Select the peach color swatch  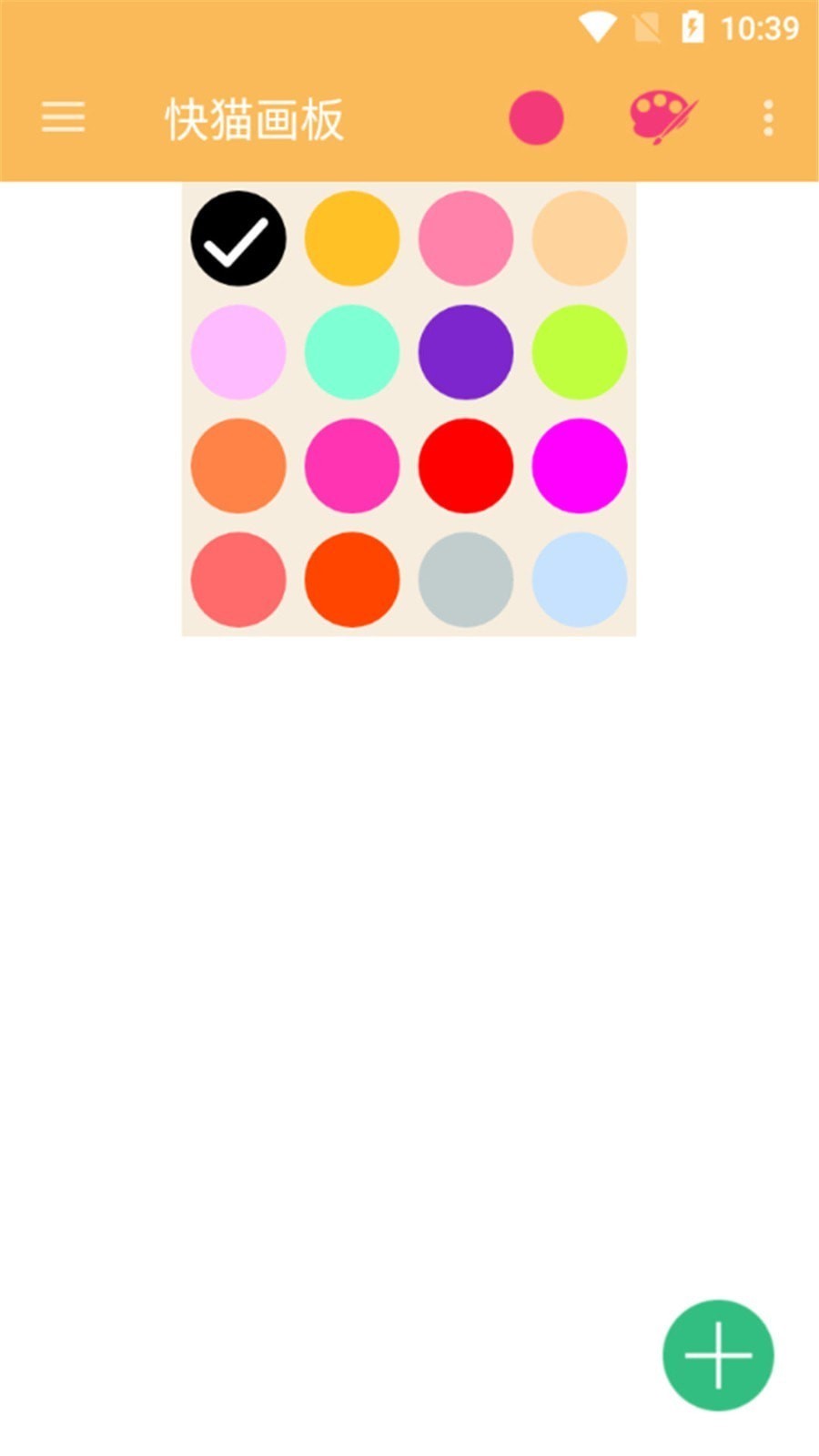tap(580, 238)
